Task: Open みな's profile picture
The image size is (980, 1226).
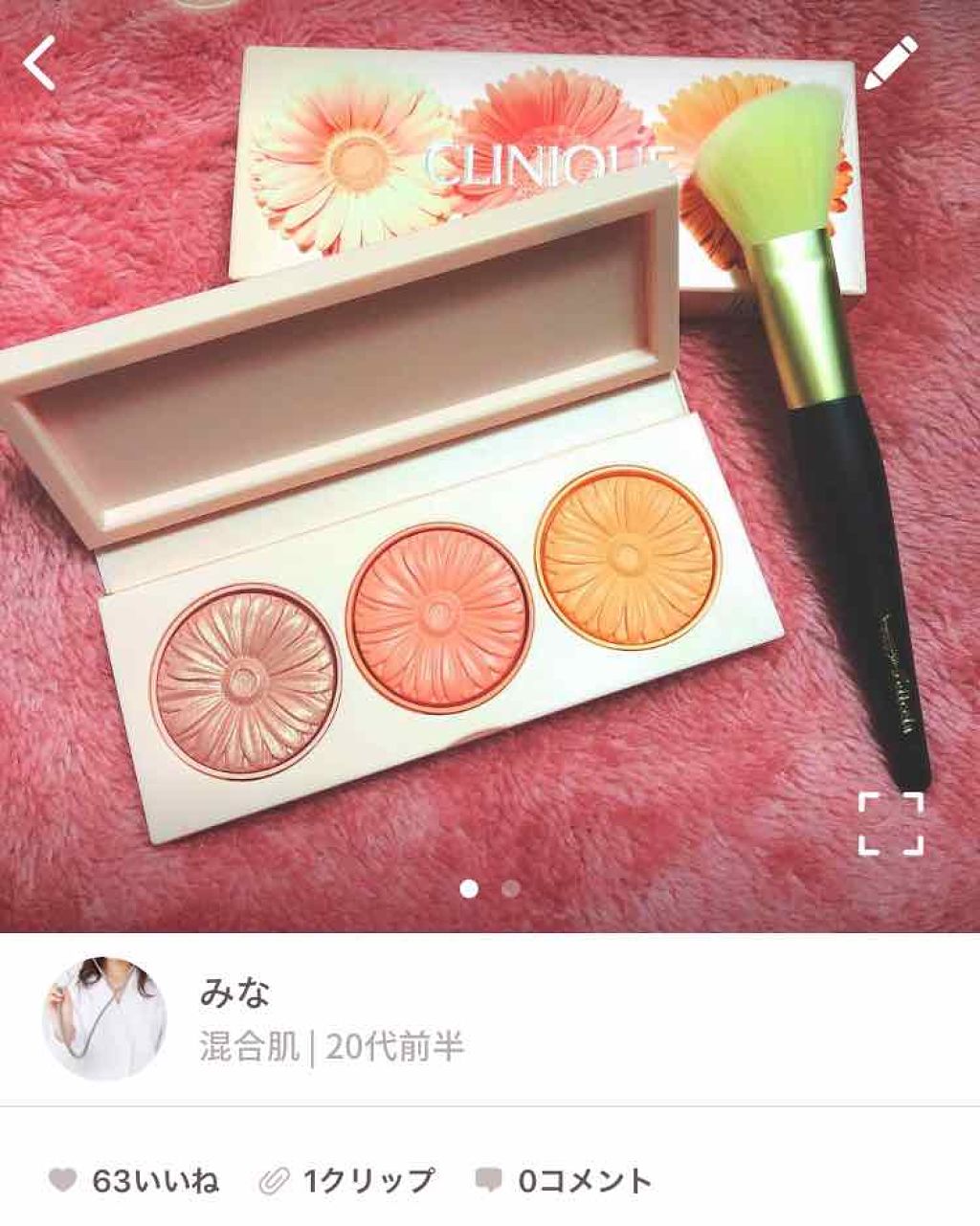Action: [104, 1019]
